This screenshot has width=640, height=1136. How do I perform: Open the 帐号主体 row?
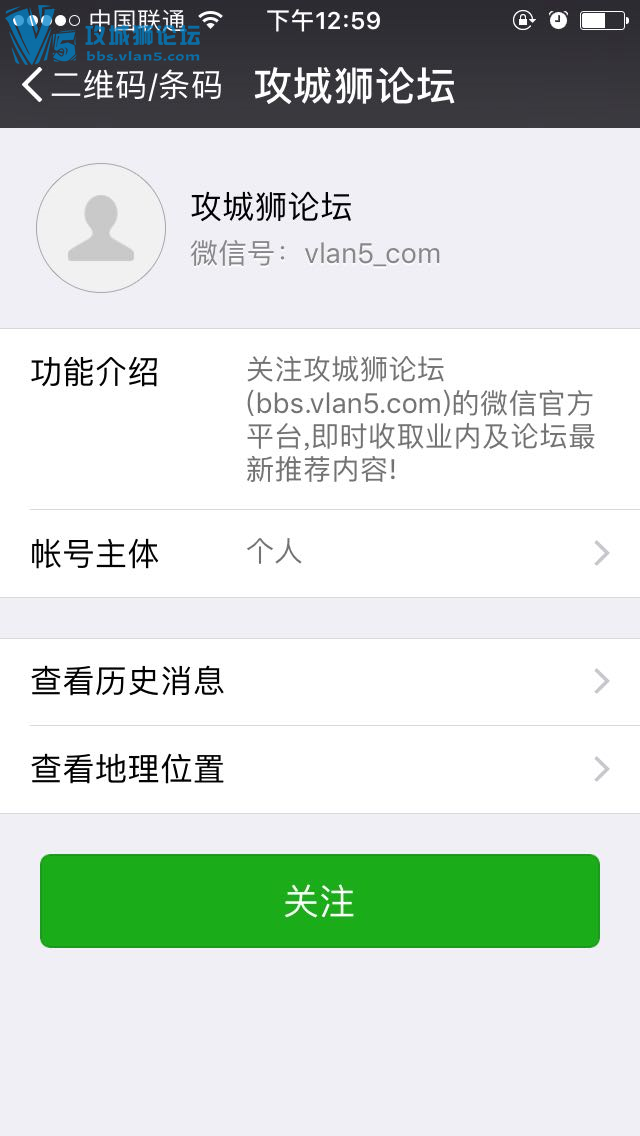tap(320, 553)
